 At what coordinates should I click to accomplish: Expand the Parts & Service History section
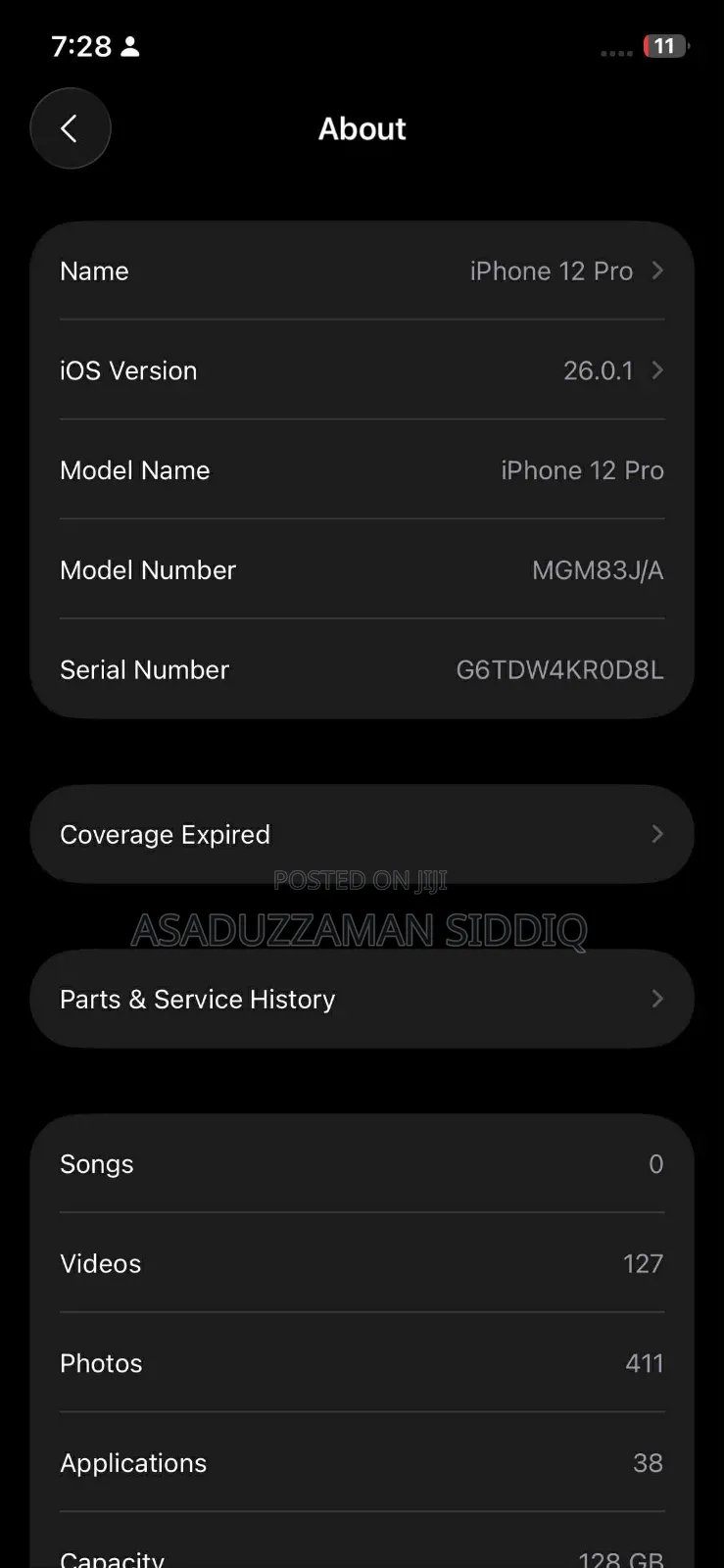pos(362,999)
